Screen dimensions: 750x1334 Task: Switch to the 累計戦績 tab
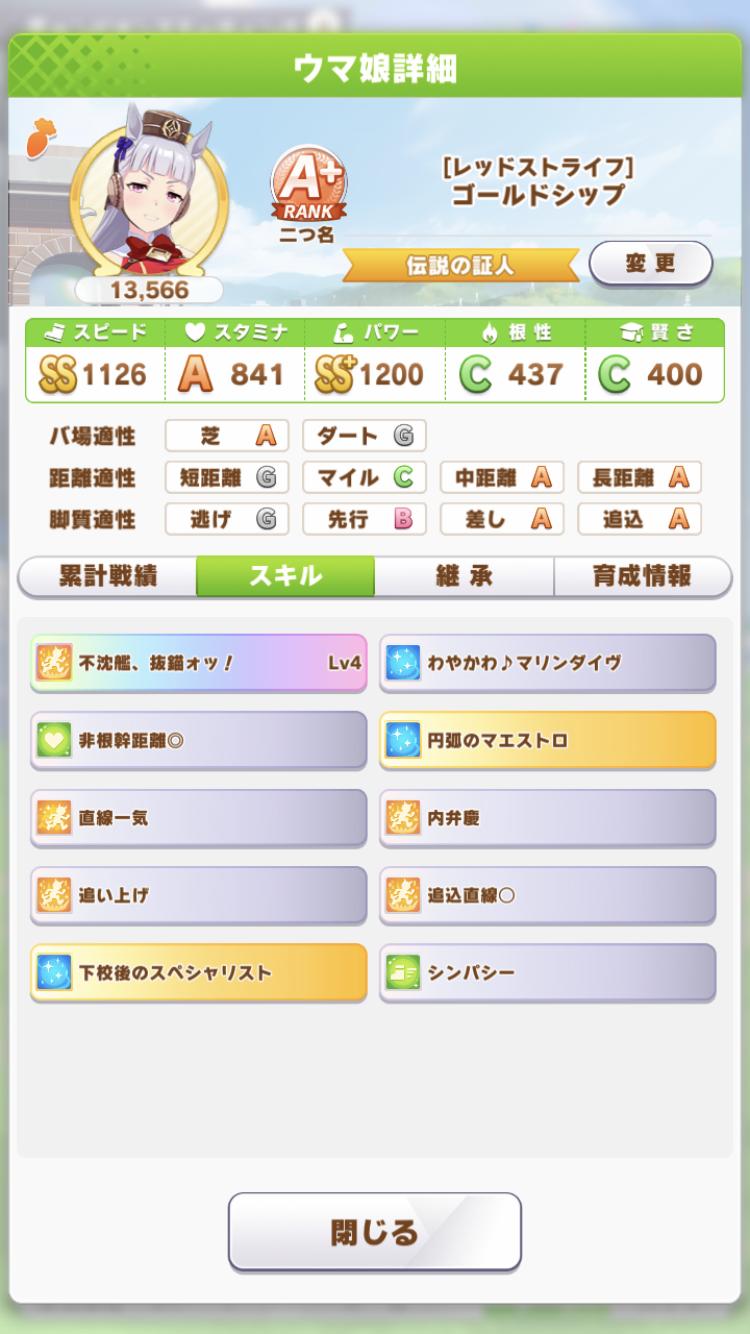click(108, 577)
